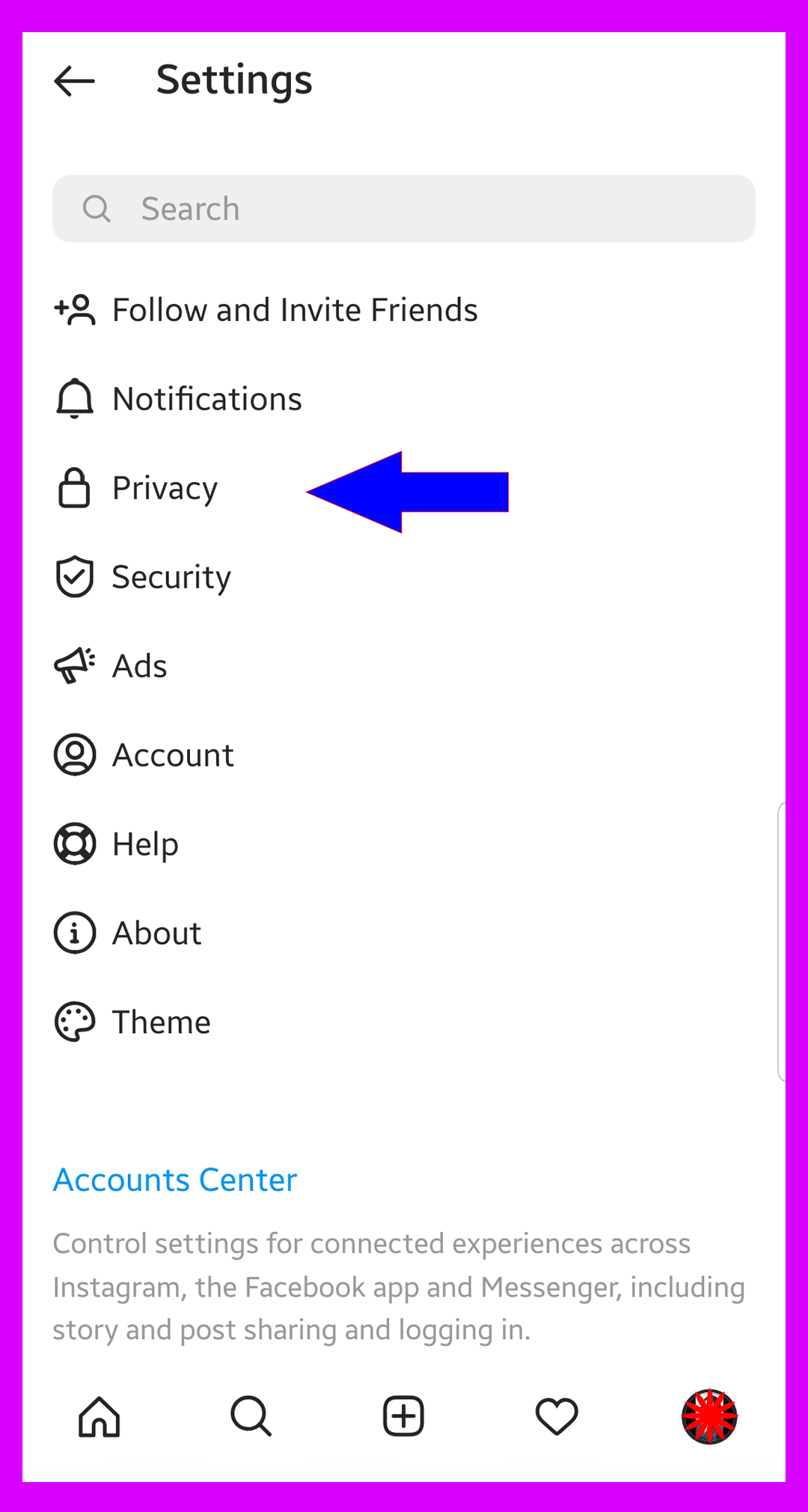Open Theme settings
This screenshot has height=1512, width=808.
coord(404,1022)
